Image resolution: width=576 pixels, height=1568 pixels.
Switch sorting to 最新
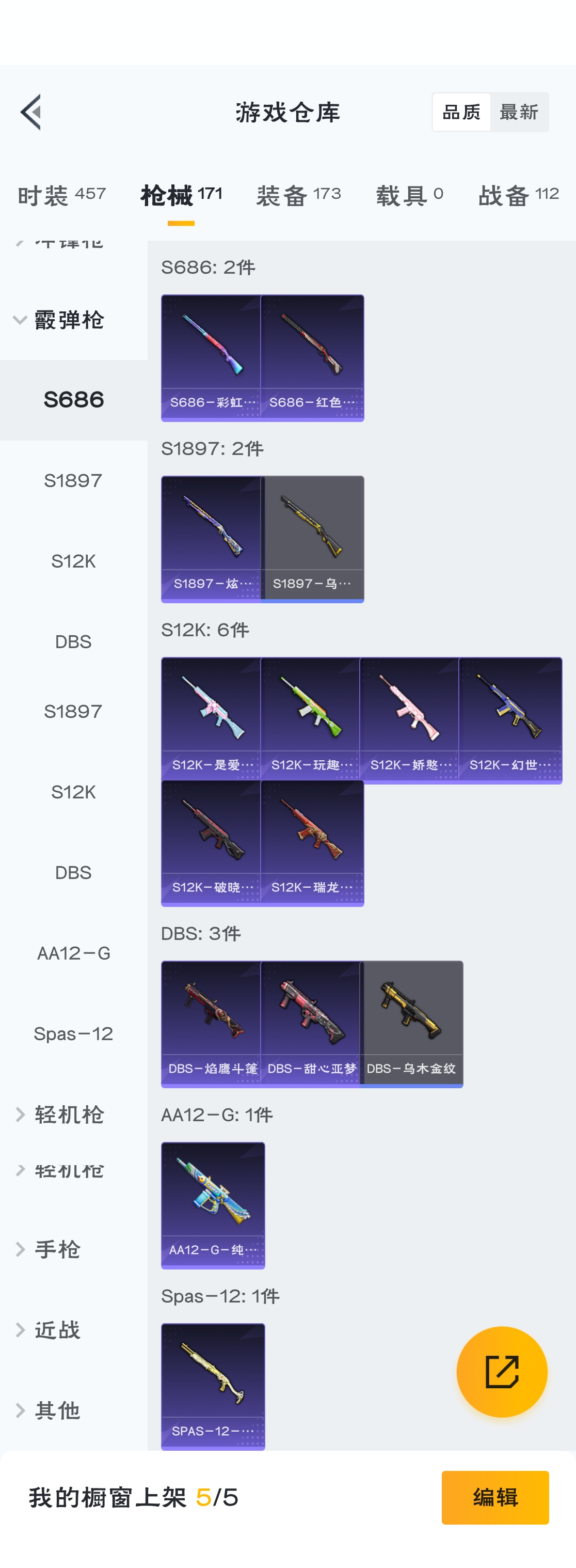[x=519, y=112]
